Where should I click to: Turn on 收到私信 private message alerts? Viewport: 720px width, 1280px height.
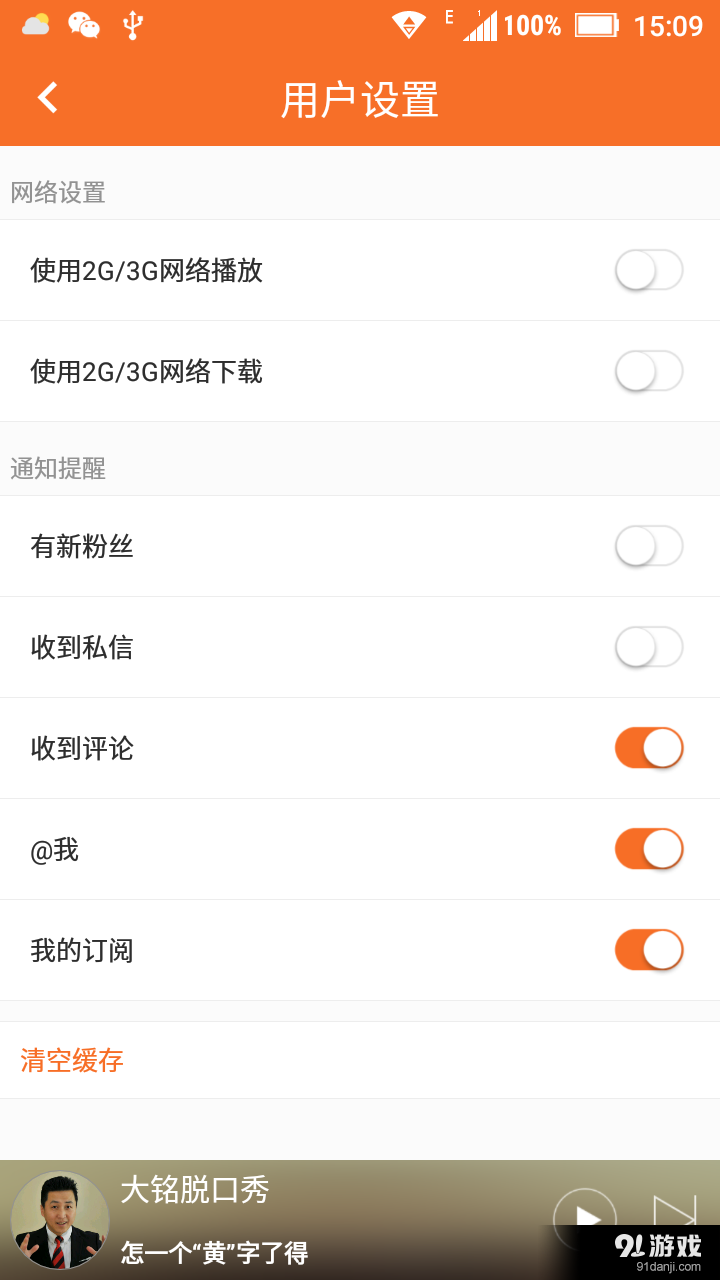(648, 647)
